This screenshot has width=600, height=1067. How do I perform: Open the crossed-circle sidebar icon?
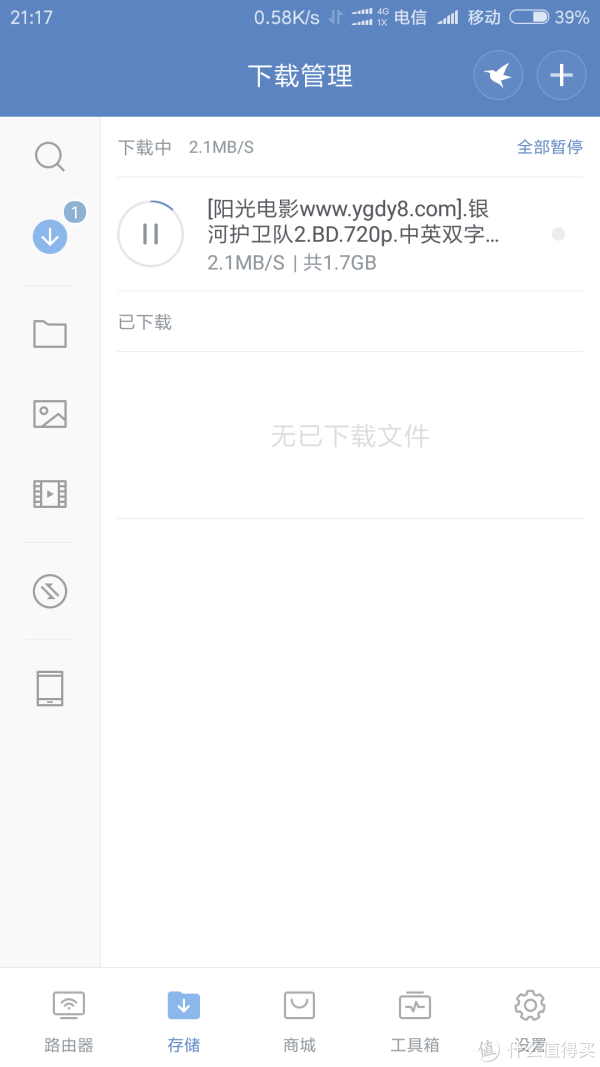point(50,591)
